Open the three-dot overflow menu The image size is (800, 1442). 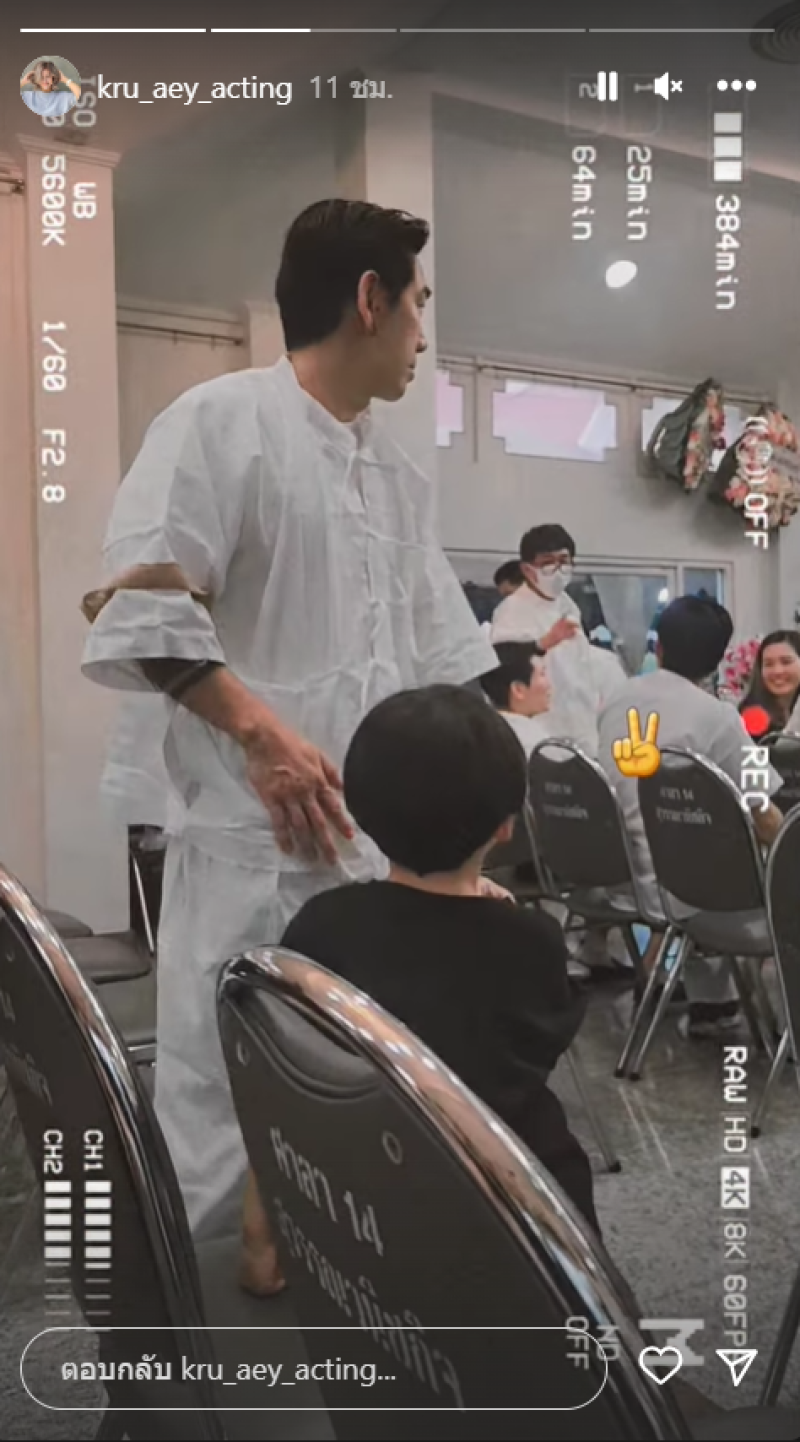pos(736,86)
